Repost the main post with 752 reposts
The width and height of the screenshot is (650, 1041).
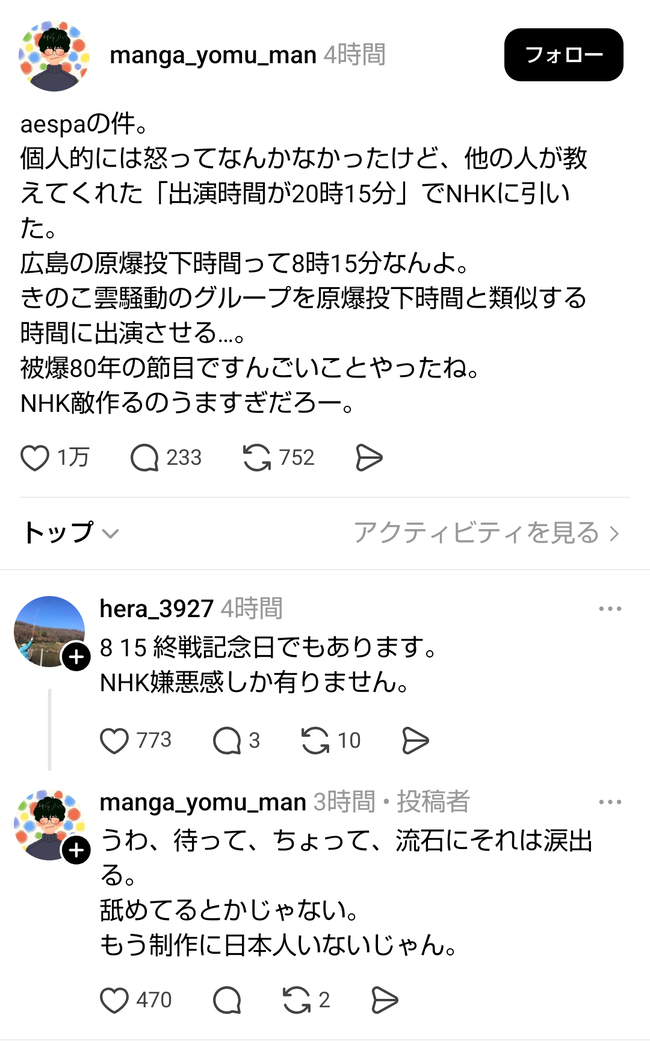[x=258, y=458]
